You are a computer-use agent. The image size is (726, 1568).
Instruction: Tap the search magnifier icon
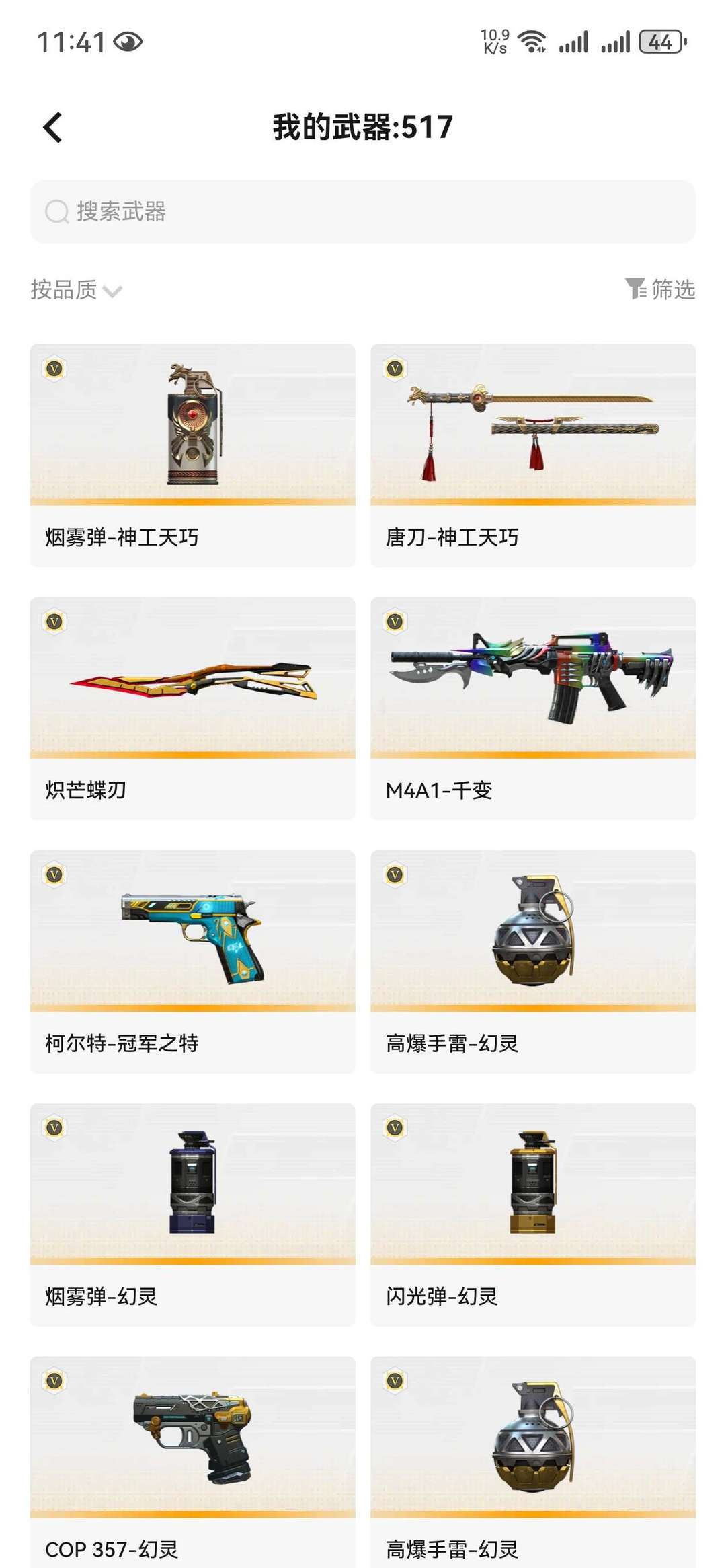[56, 212]
